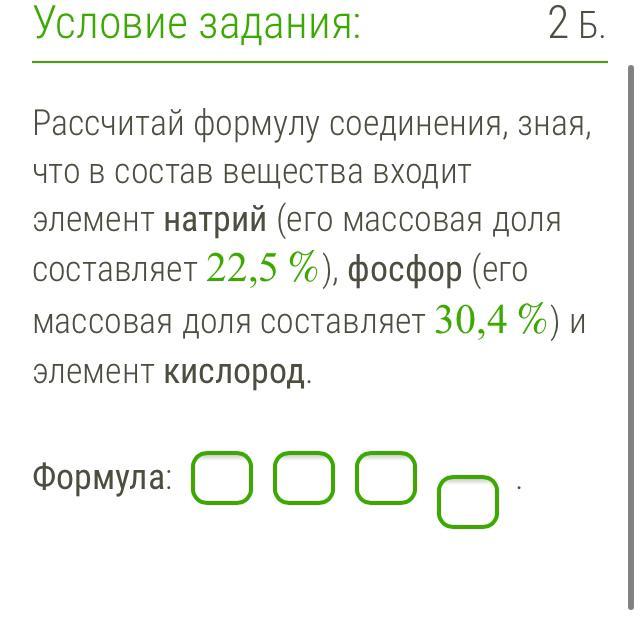Viewport: 640px width, 634px height.
Task: Tap the first formula input box
Action: pos(222,478)
